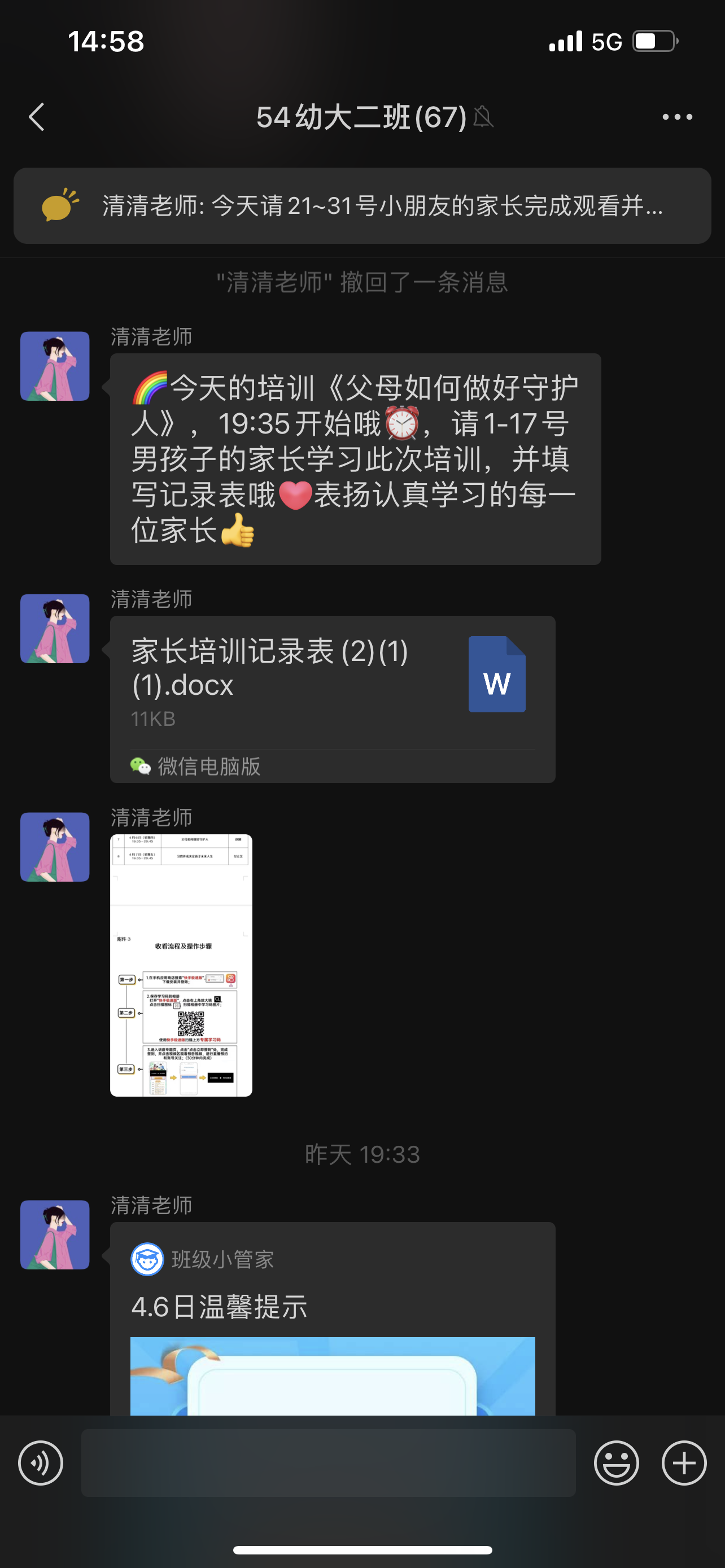Open the emoji sticker panel
725x1568 pixels.
click(616, 1462)
